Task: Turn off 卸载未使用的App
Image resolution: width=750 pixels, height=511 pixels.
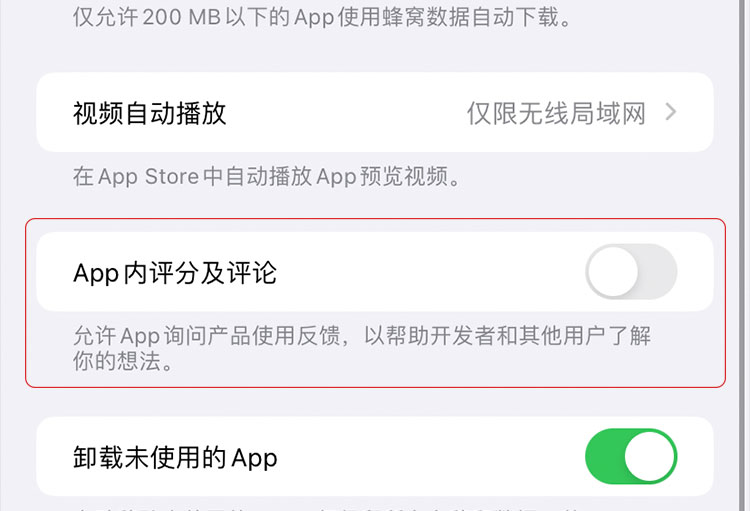Action: click(x=631, y=458)
